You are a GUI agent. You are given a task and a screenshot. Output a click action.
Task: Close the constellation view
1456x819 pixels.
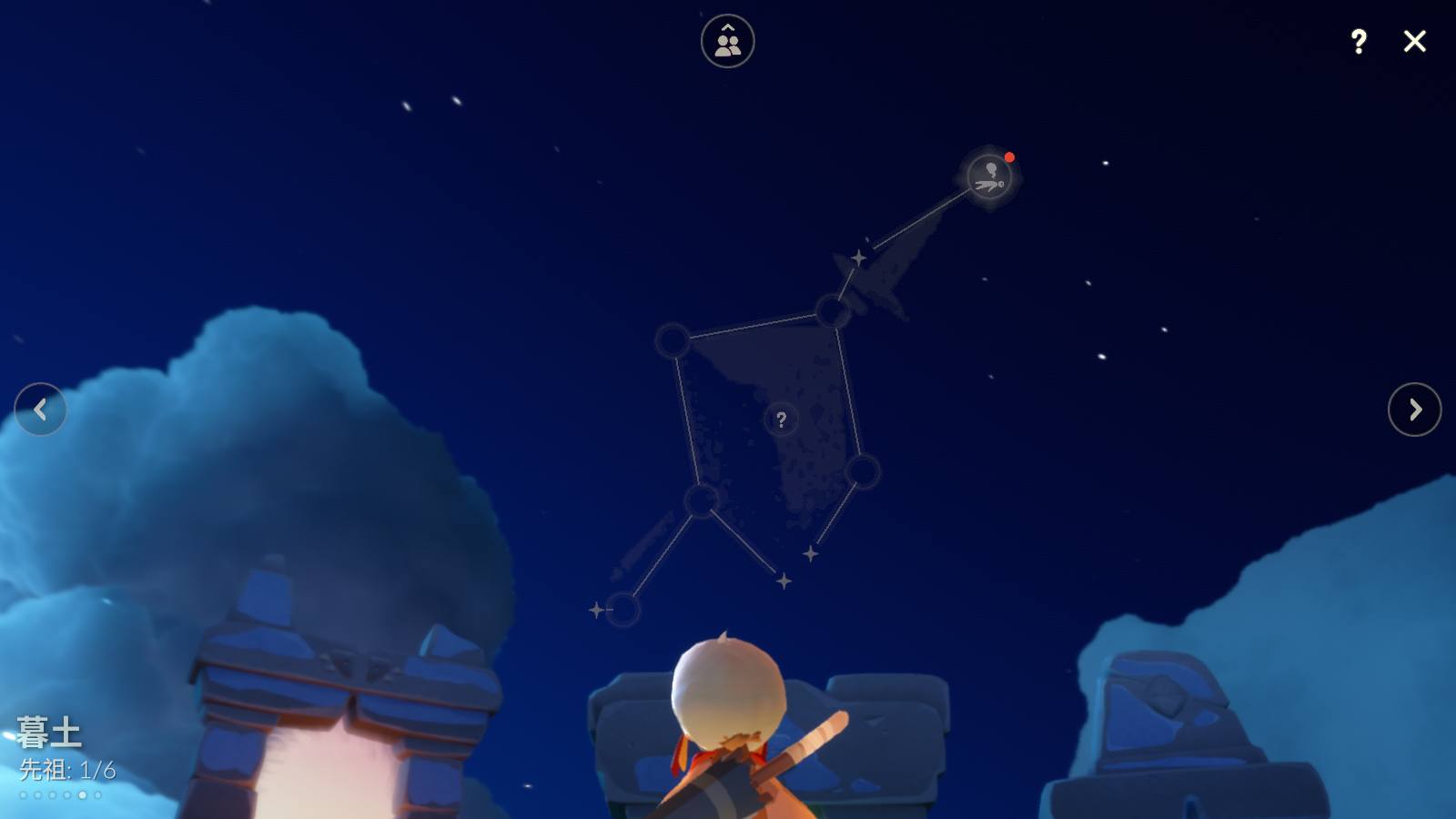(1414, 41)
